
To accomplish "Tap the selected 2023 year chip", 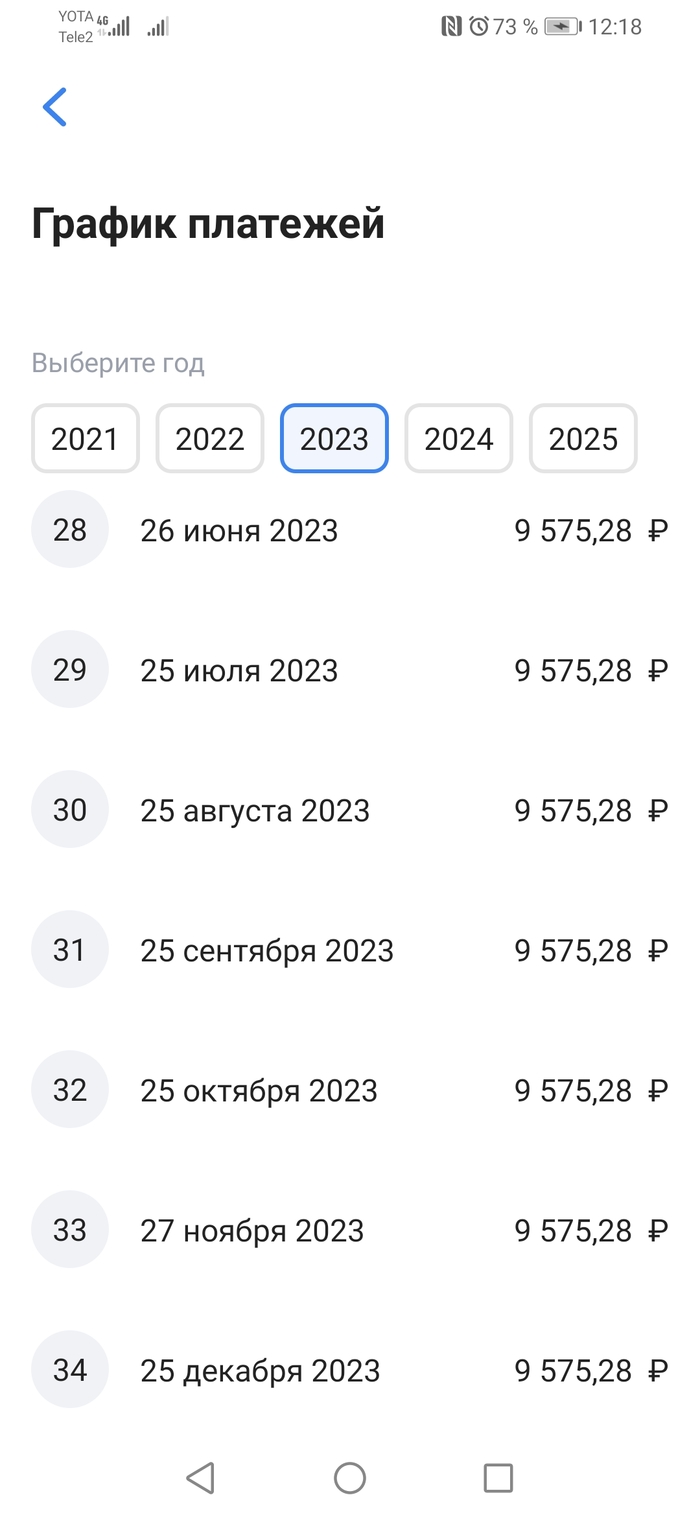I will pyautogui.click(x=334, y=438).
